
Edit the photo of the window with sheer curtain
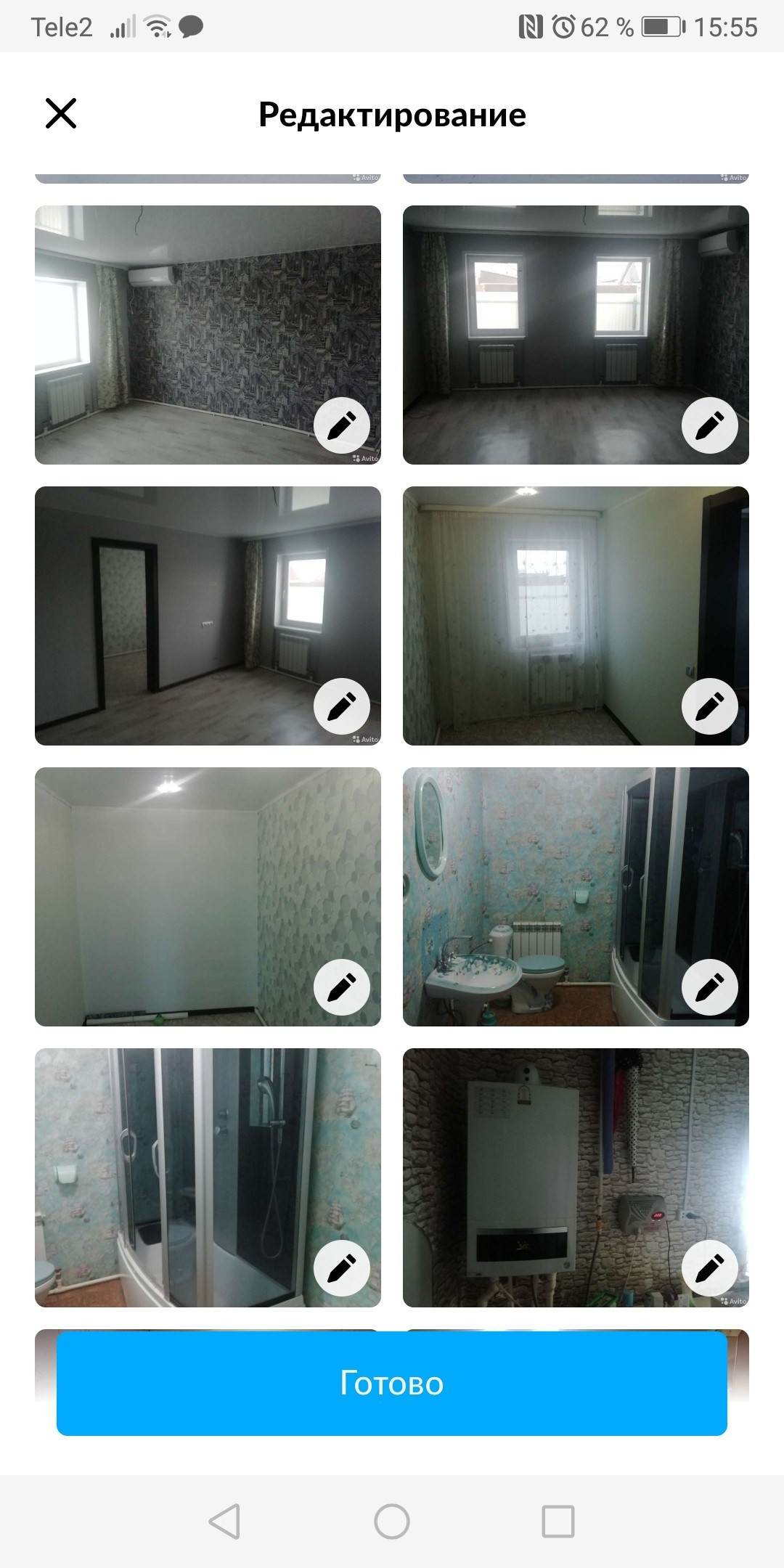click(x=710, y=706)
